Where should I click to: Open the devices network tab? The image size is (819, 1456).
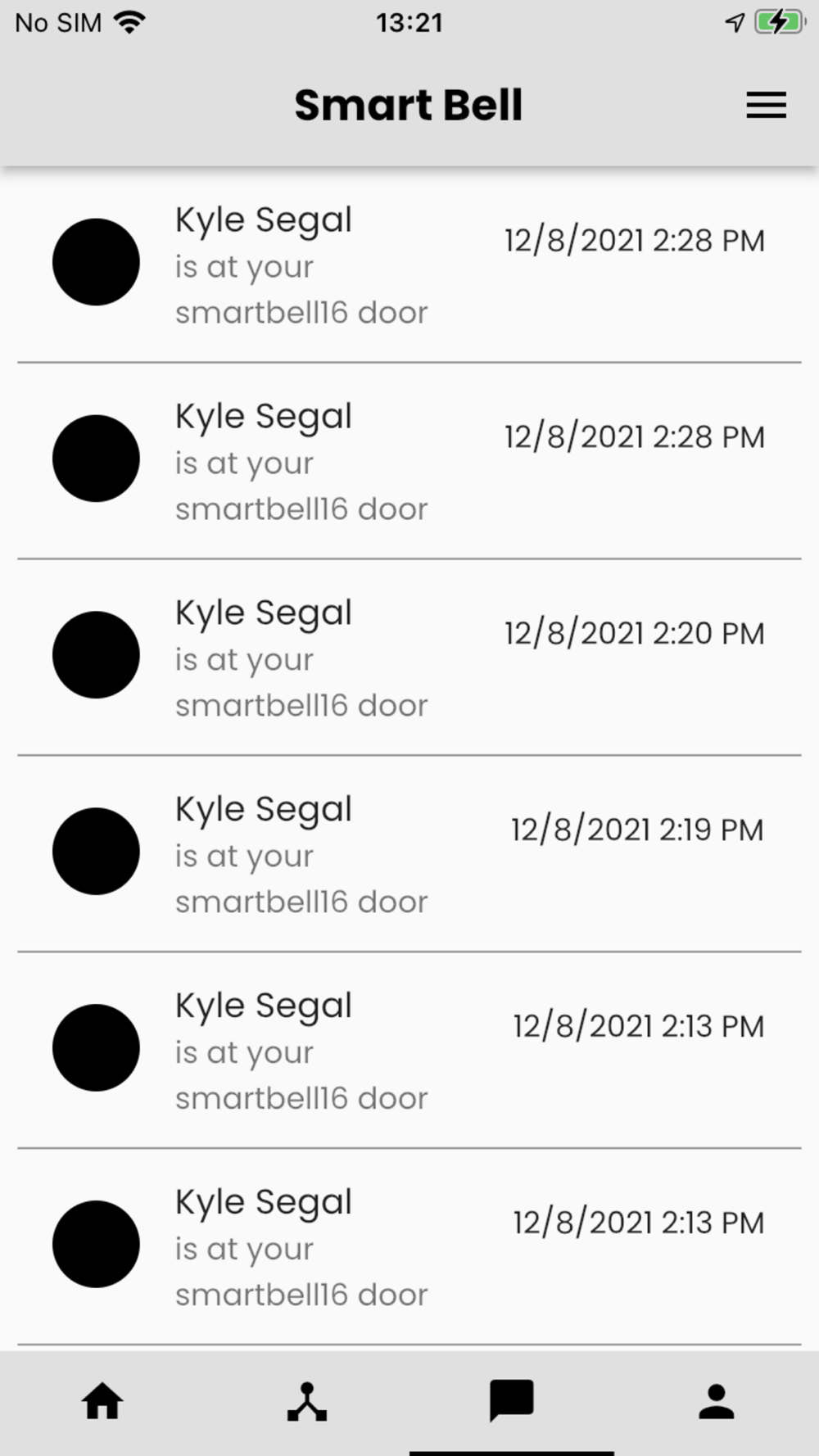(307, 1401)
